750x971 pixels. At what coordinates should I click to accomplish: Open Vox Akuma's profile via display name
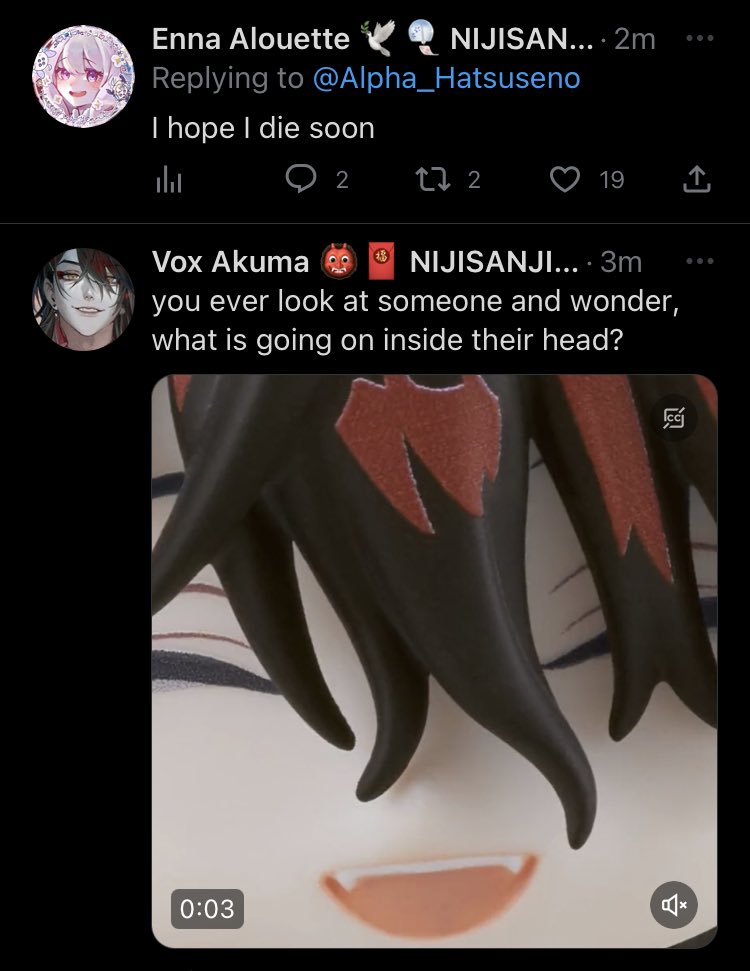pyautogui.click(x=231, y=262)
